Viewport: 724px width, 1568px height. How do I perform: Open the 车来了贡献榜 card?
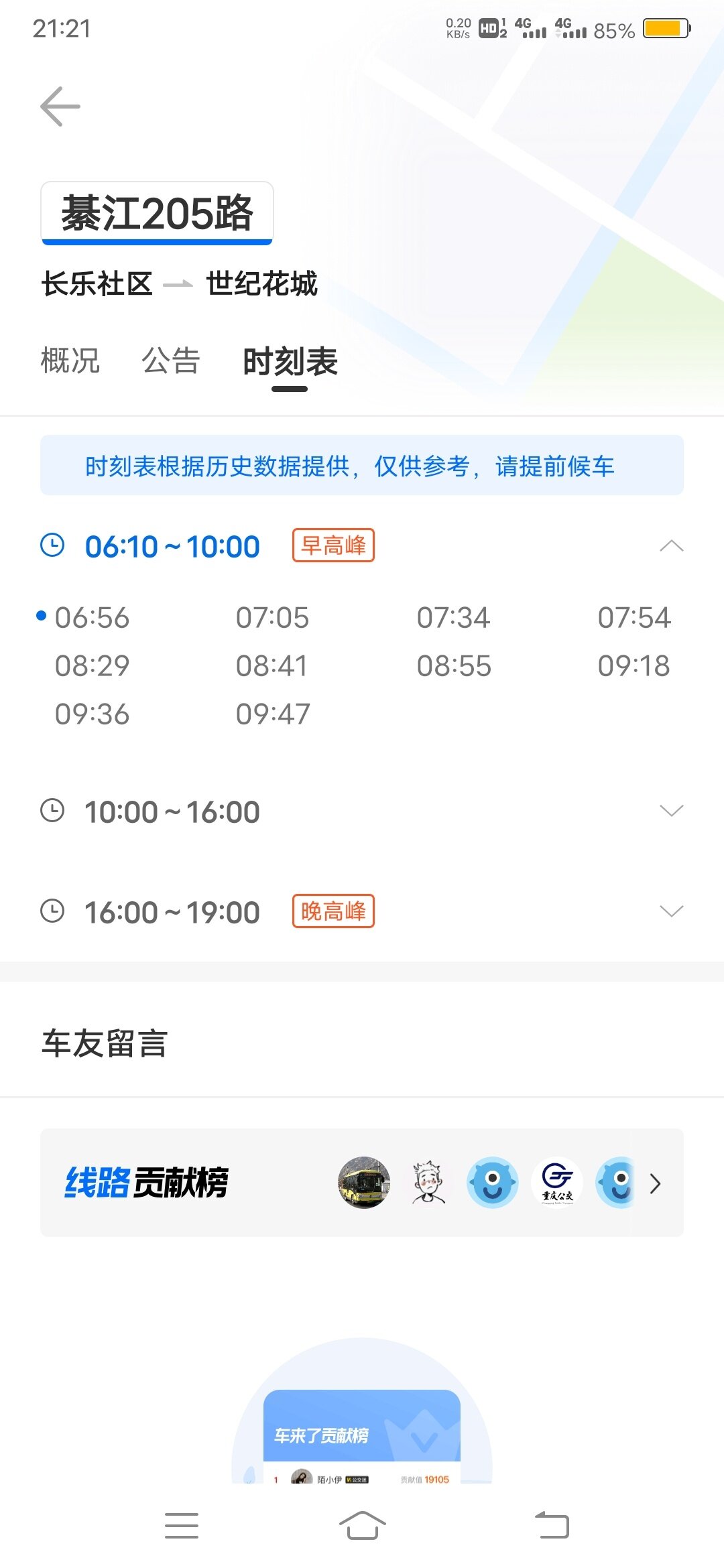tap(362, 1434)
